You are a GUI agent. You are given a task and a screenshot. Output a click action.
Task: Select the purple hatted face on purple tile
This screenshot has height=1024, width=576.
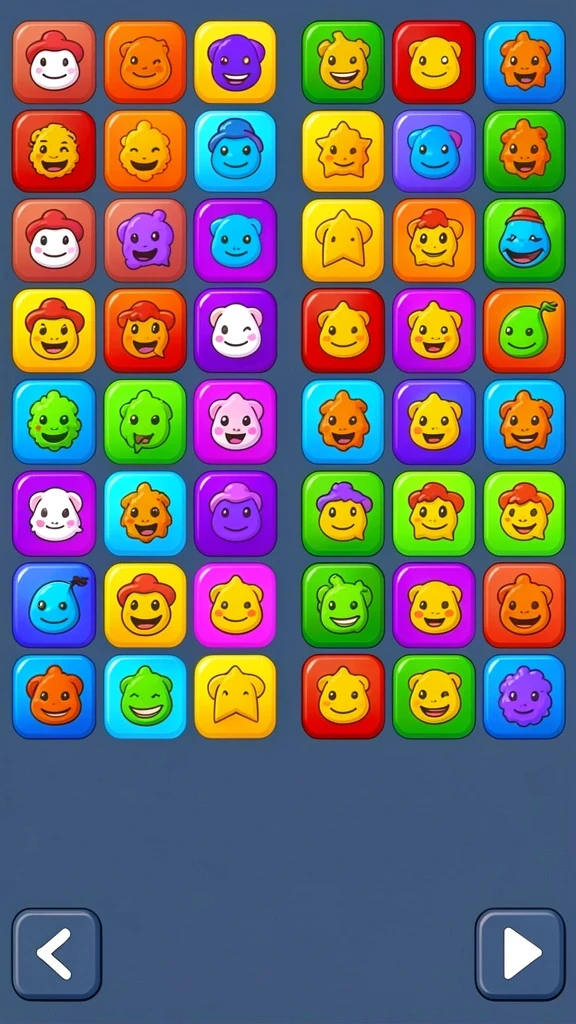pos(235,513)
